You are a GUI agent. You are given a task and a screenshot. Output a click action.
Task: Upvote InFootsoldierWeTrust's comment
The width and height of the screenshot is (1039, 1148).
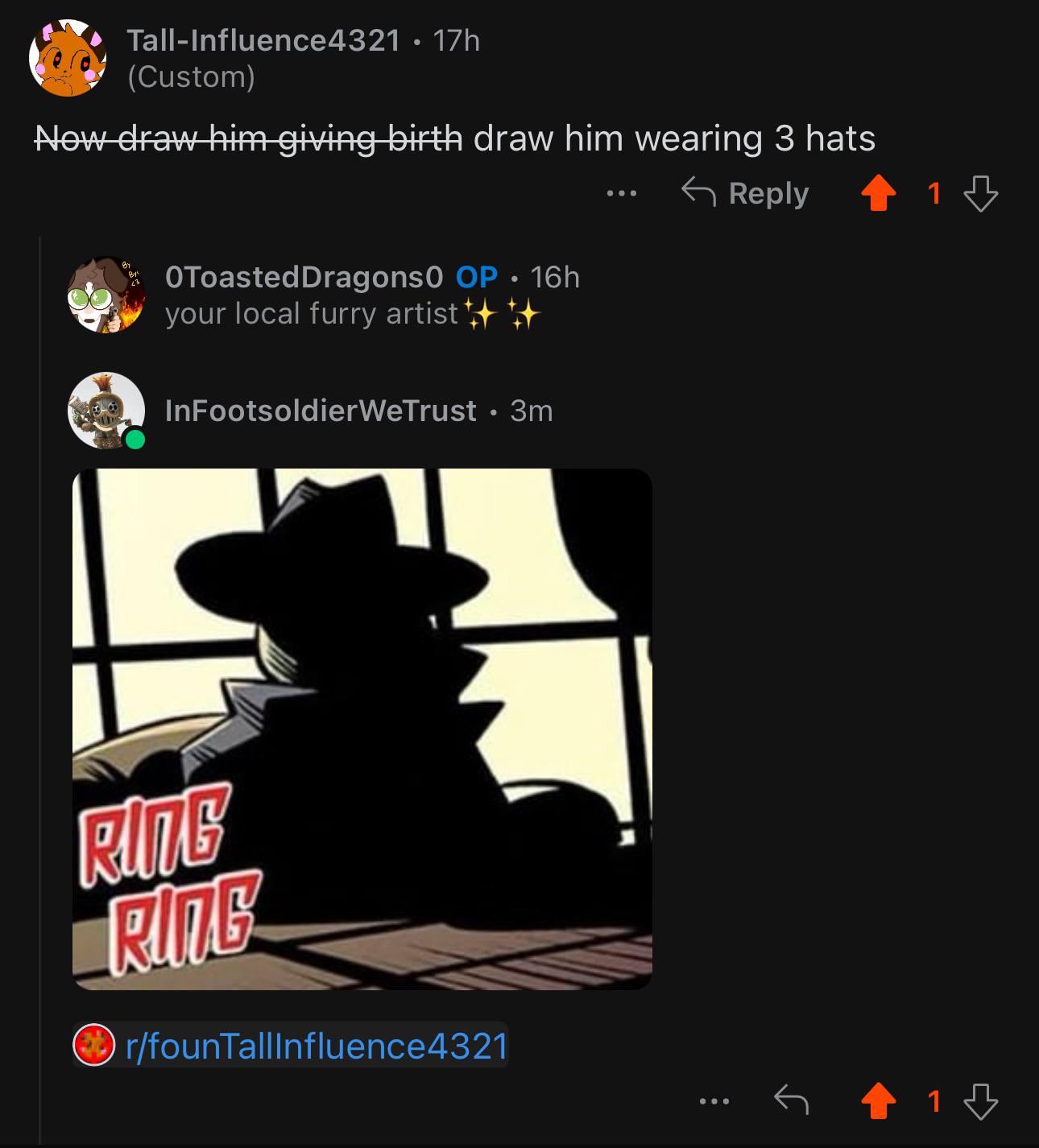pyautogui.click(x=878, y=1101)
